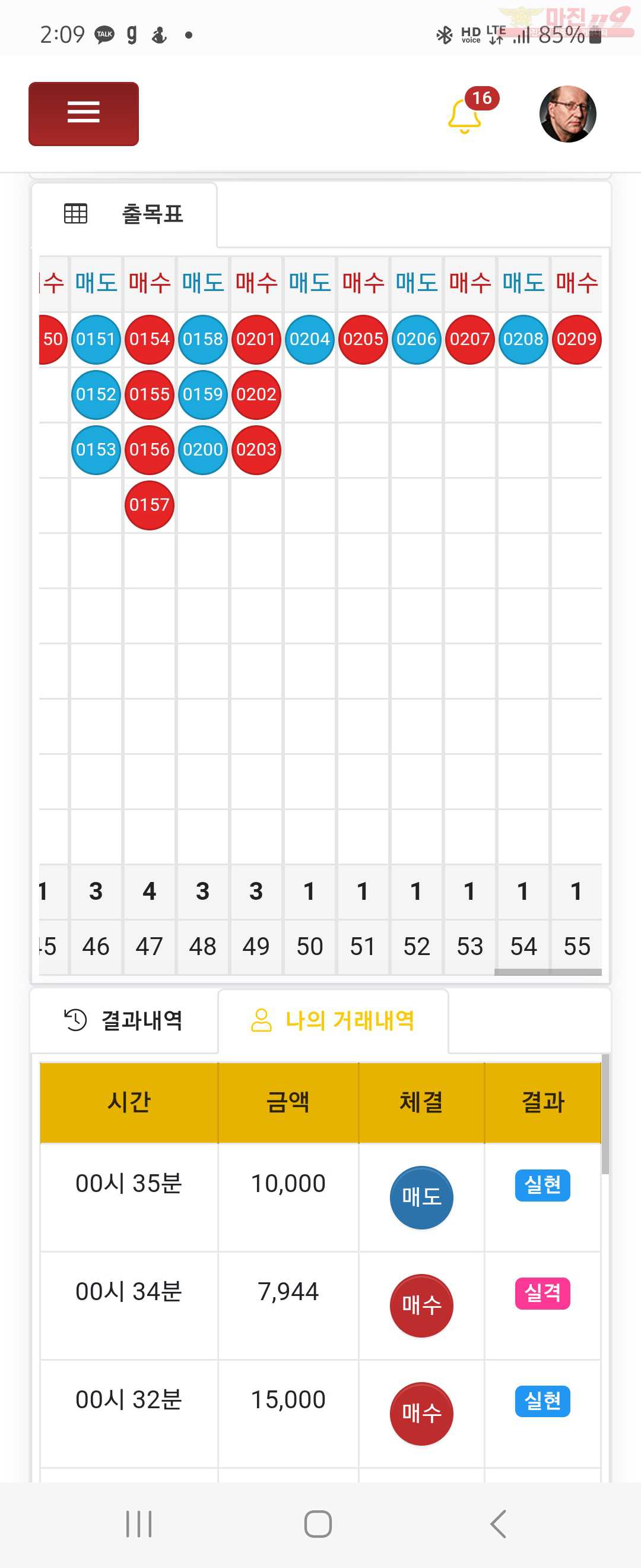Select the 출목표 tab
The height and width of the screenshot is (1568, 641).
click(124, 214)
